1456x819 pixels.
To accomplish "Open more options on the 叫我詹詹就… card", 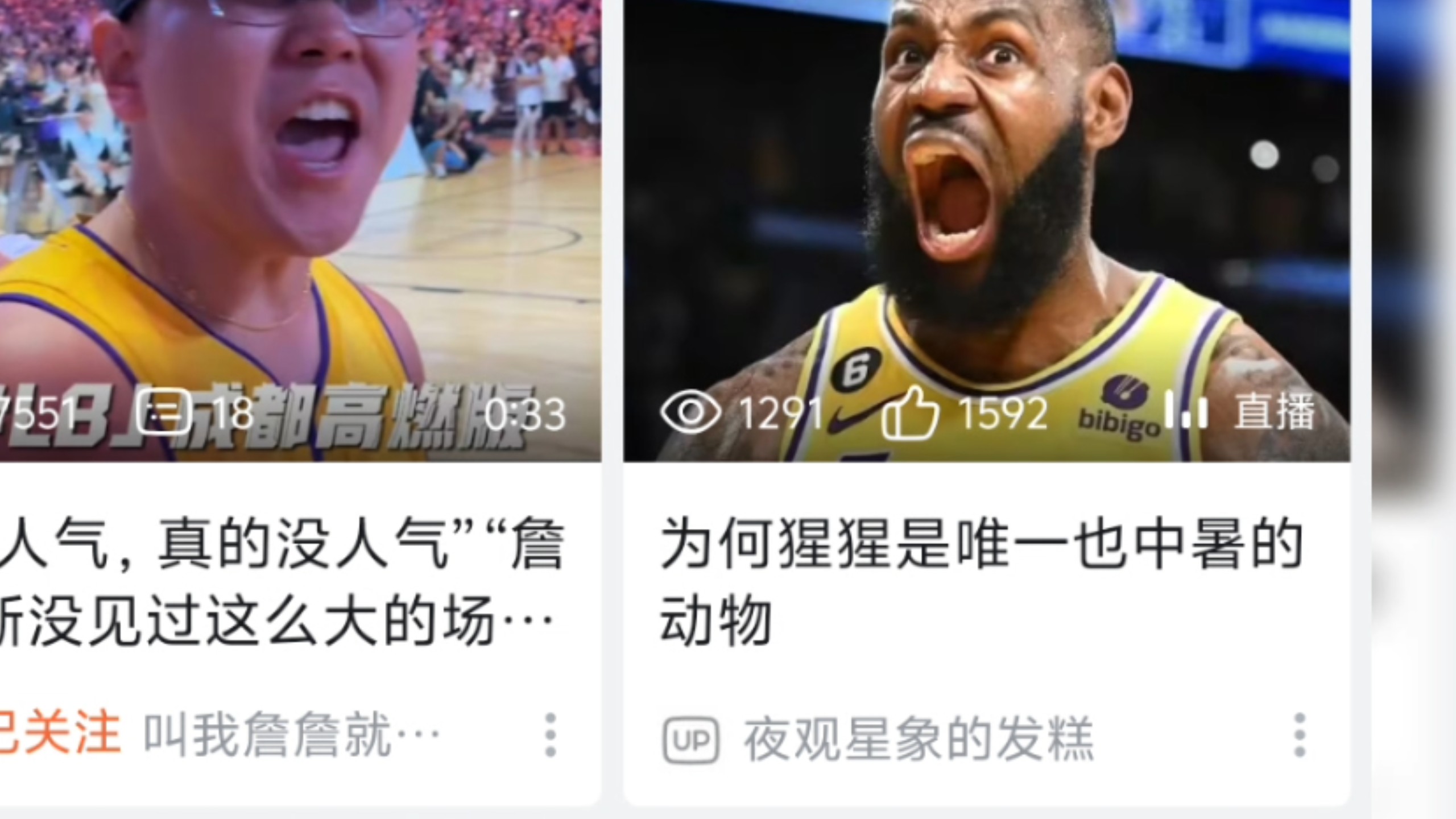I will [550, 735].
